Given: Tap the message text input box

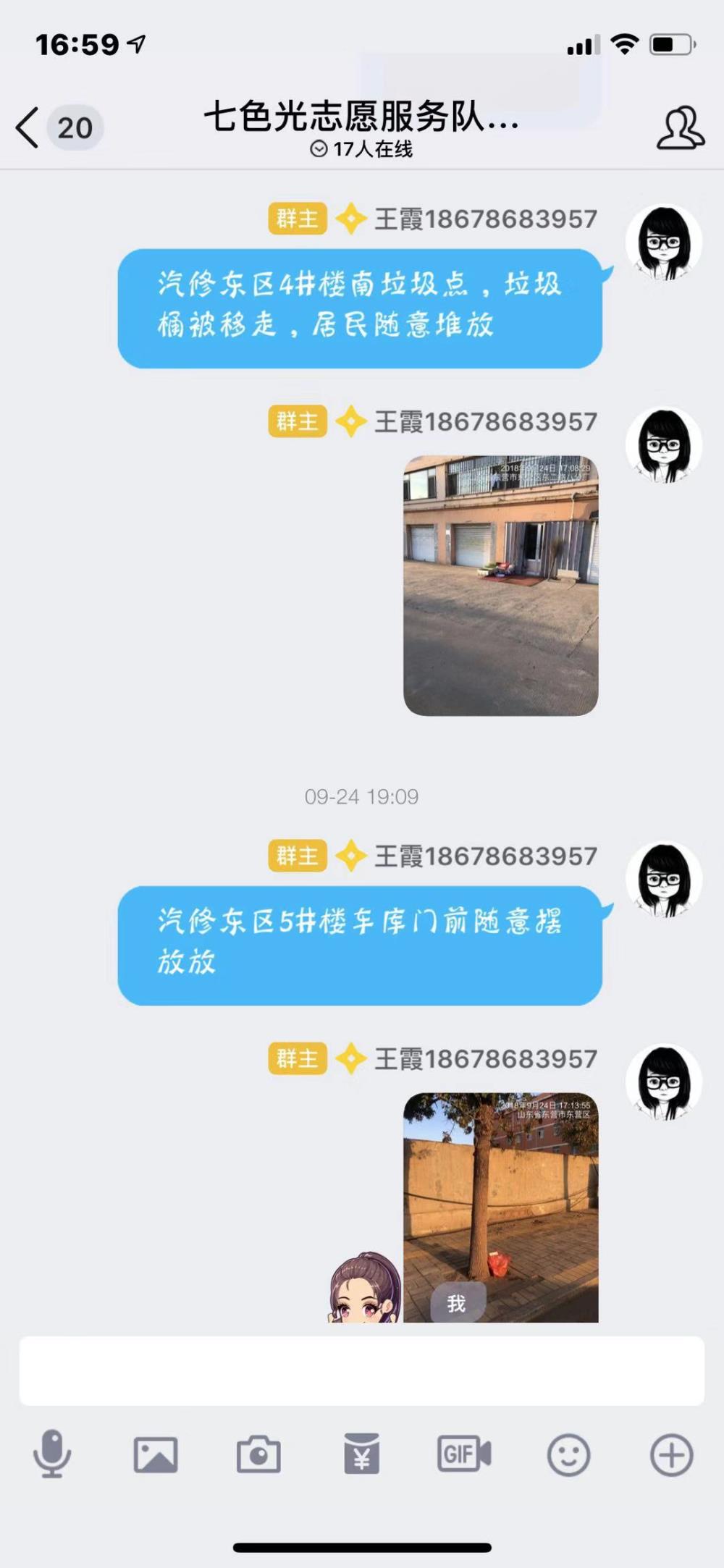Looking at the screenshot, I should pyautogui.click(x=362, y=1371).
